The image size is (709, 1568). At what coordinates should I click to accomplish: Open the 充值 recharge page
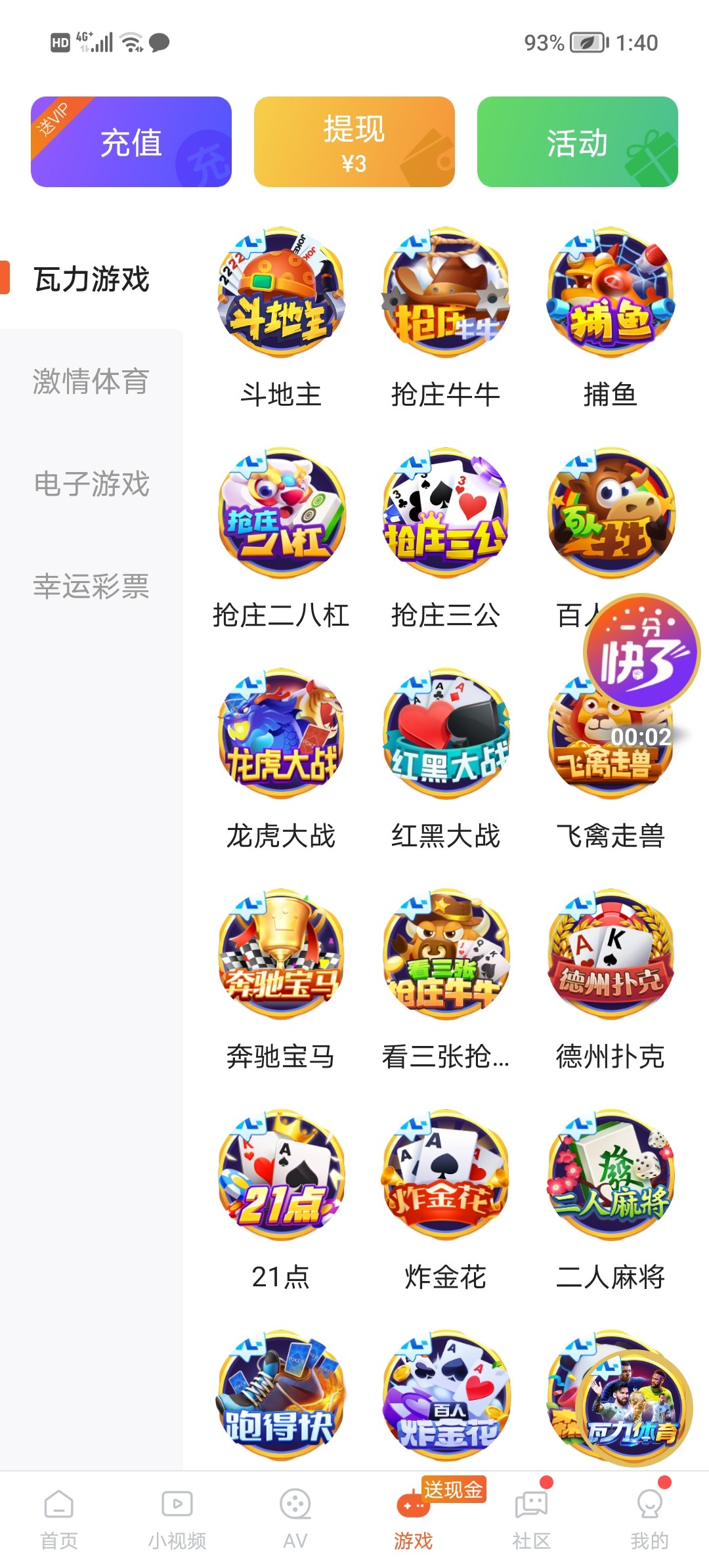click(x=131, y=142)
